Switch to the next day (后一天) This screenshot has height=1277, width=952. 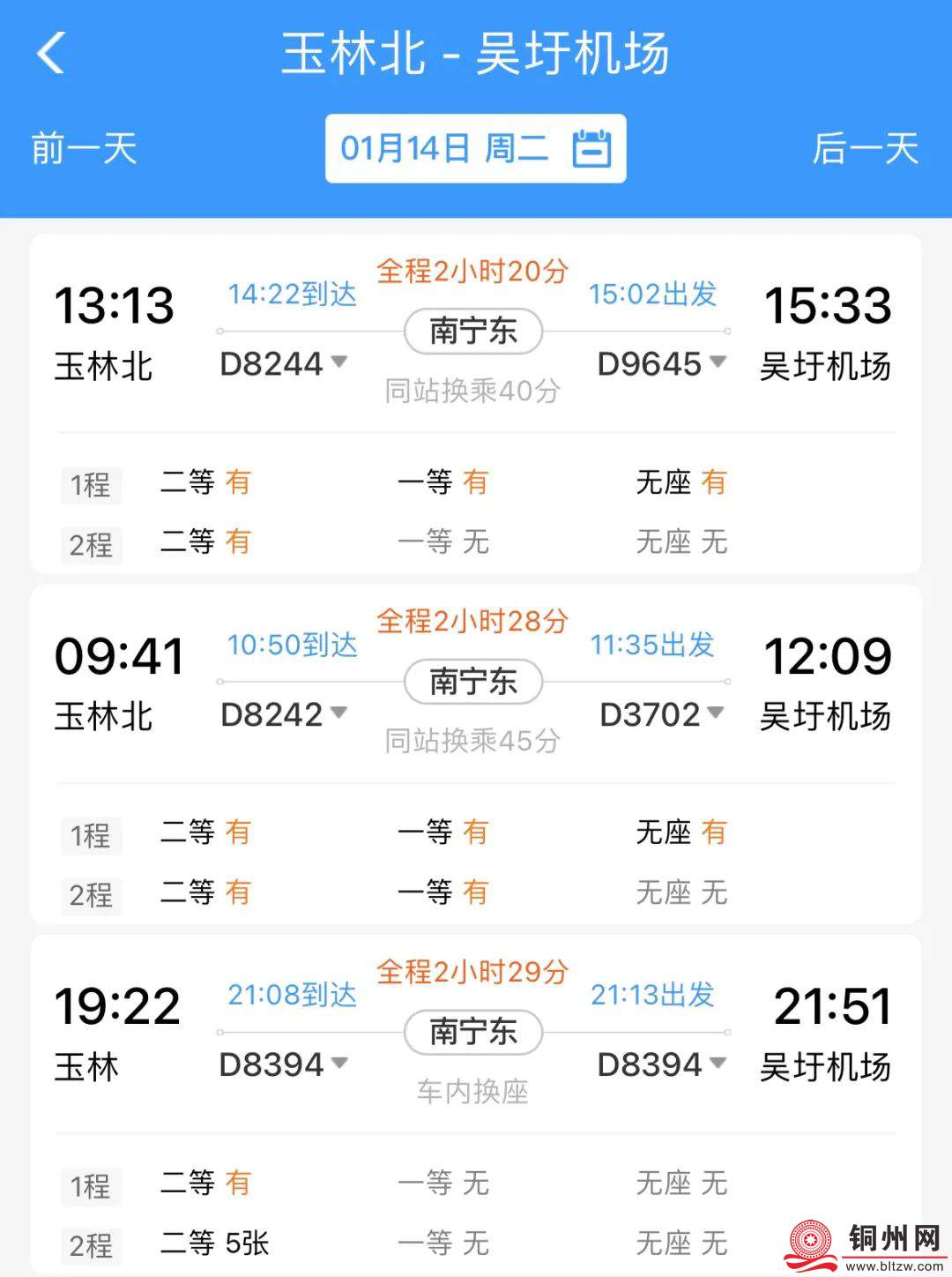pyautogui.click(x=865, y=148)
